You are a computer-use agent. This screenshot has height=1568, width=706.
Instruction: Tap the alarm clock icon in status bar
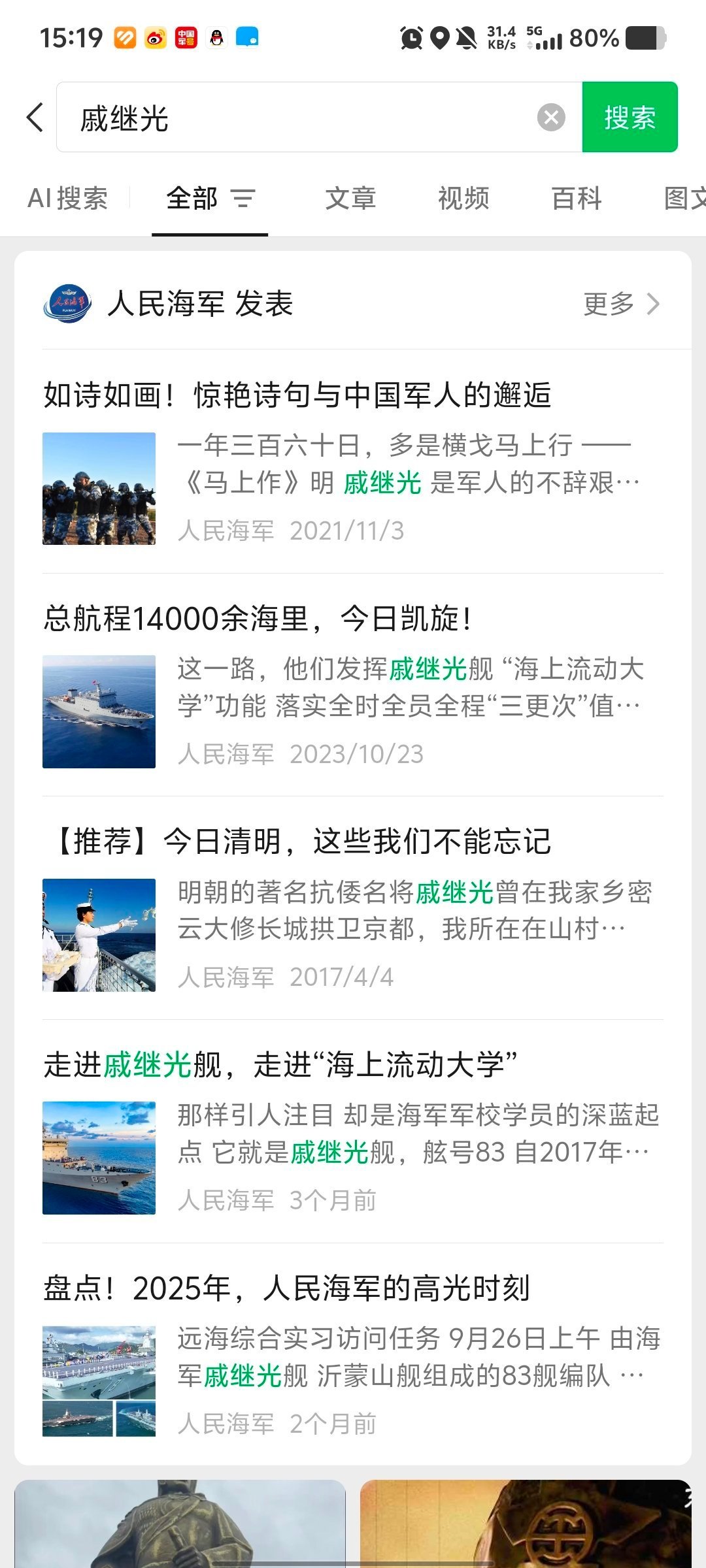[411, 37]
